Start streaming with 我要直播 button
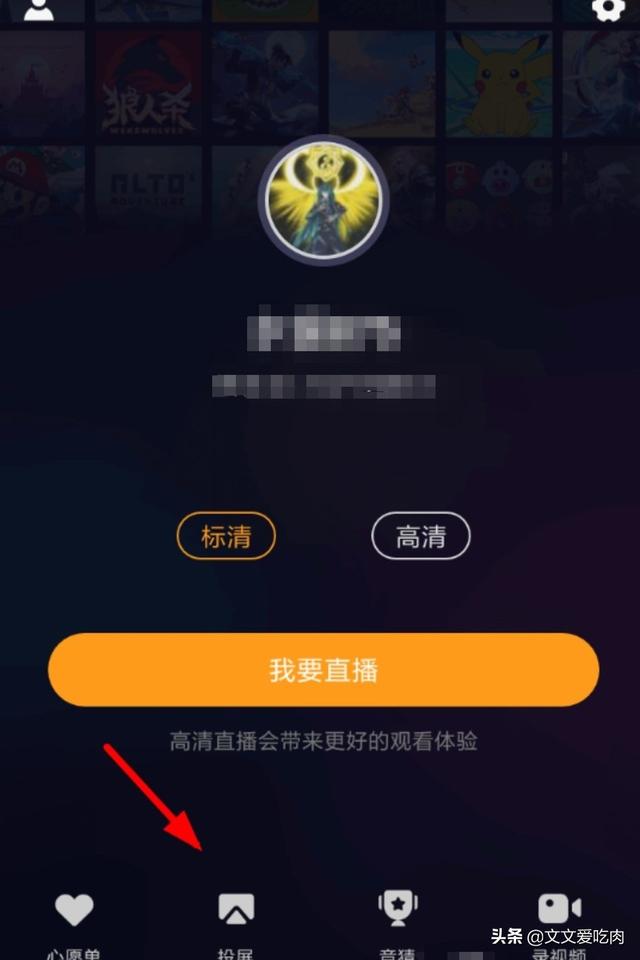This screenshot has width=640, height=960. pos(323,670)
